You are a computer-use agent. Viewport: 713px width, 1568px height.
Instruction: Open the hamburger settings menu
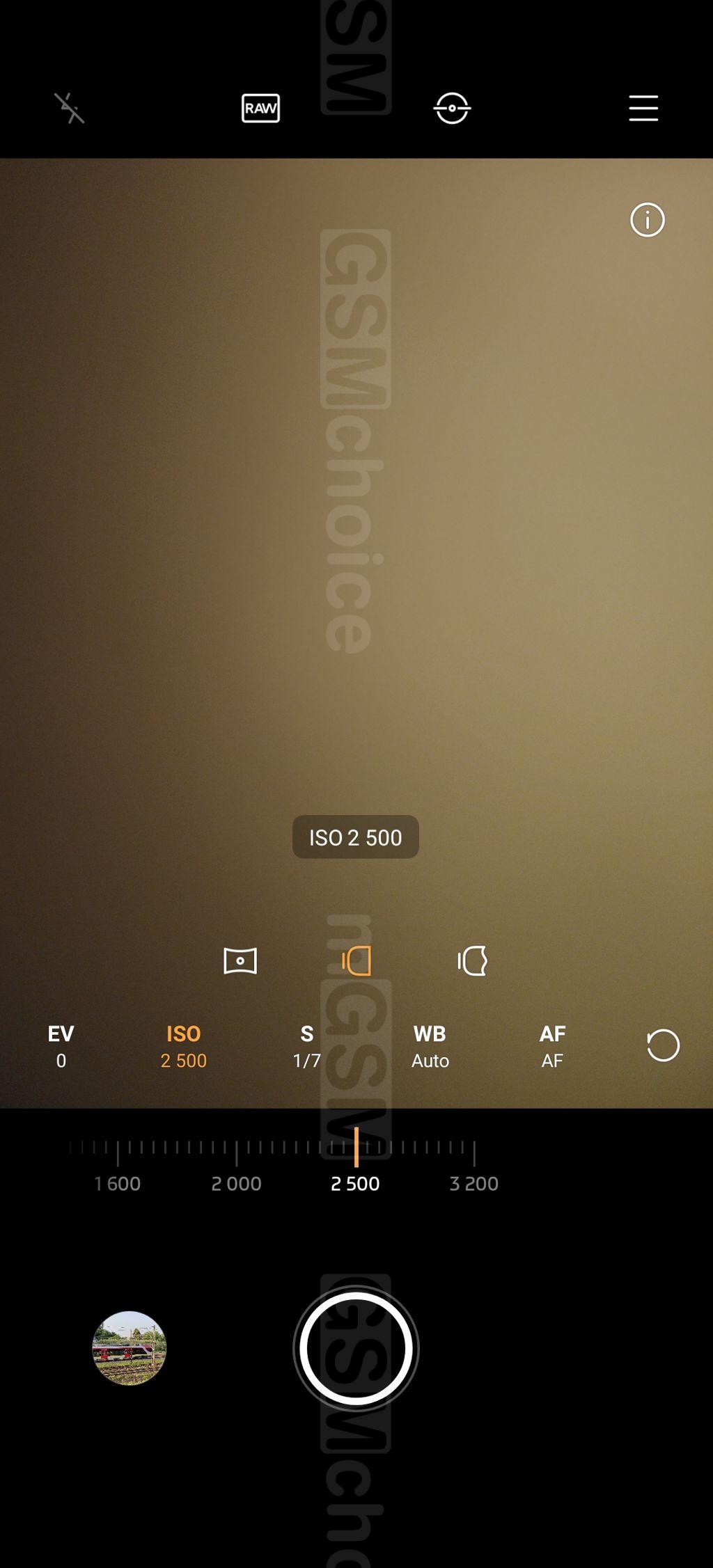[x=643, y=109]
